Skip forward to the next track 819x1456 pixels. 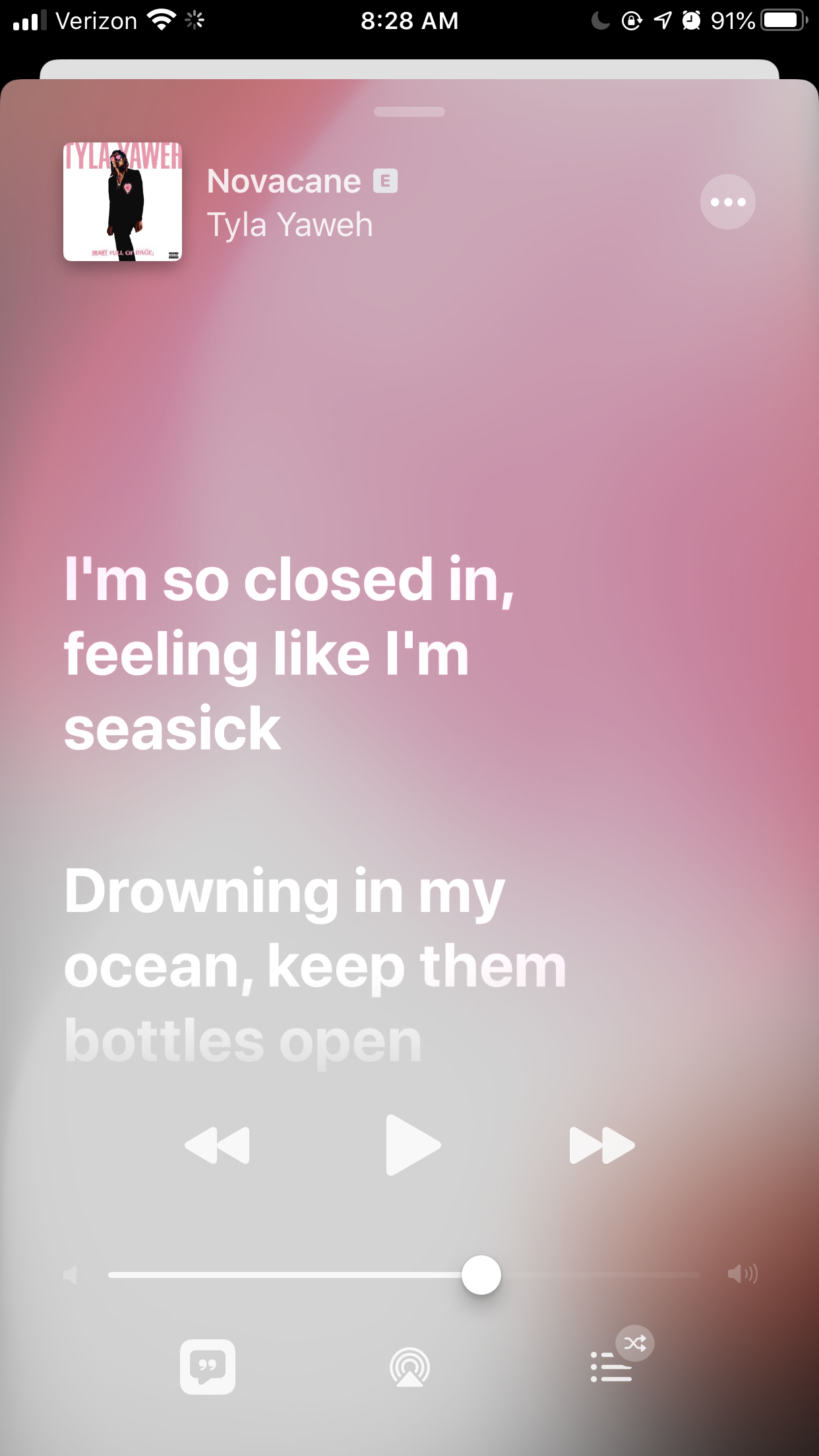pos(602,1145)
